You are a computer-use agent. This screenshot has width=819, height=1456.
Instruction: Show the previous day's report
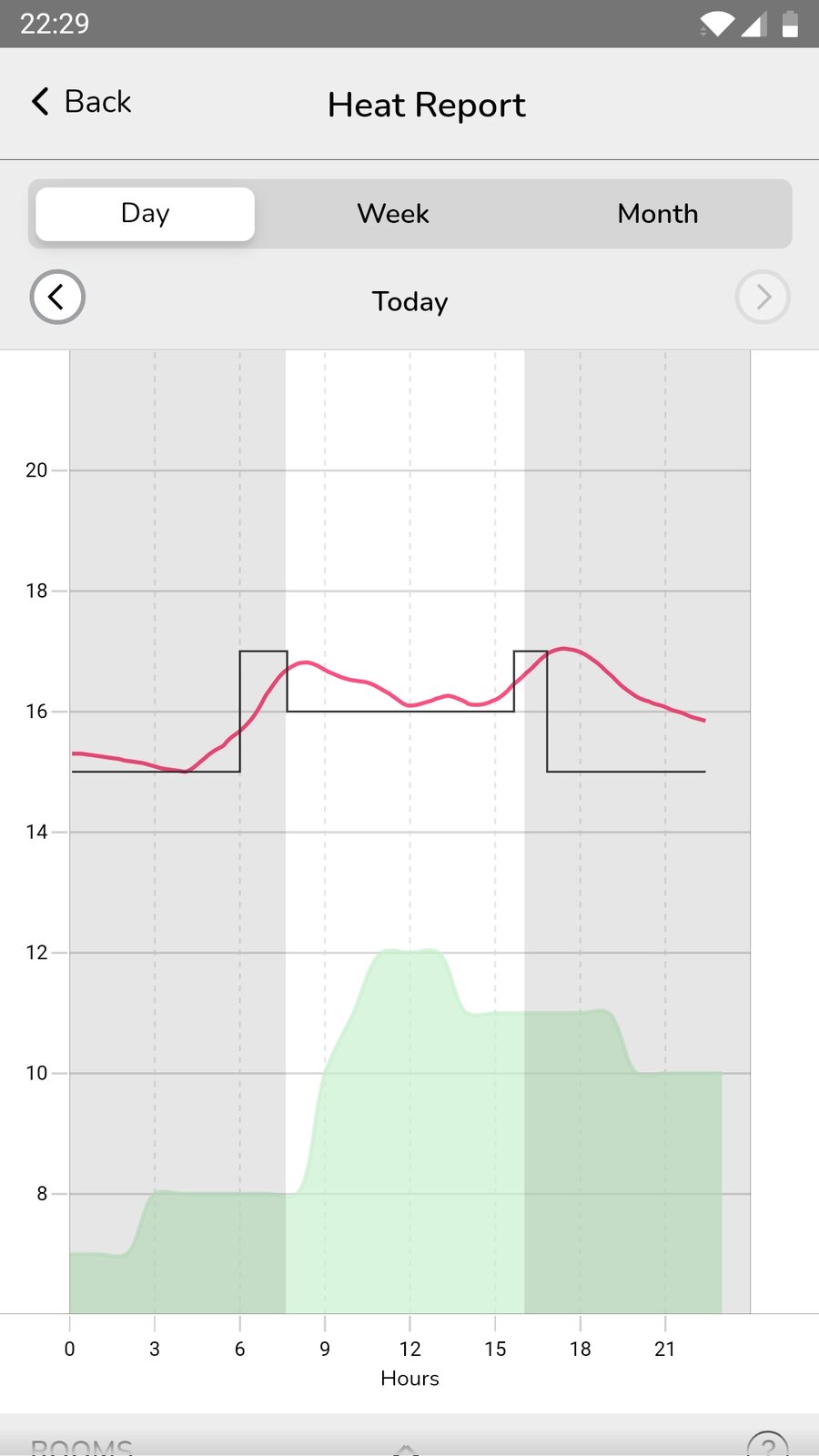(x=57, y=298)
